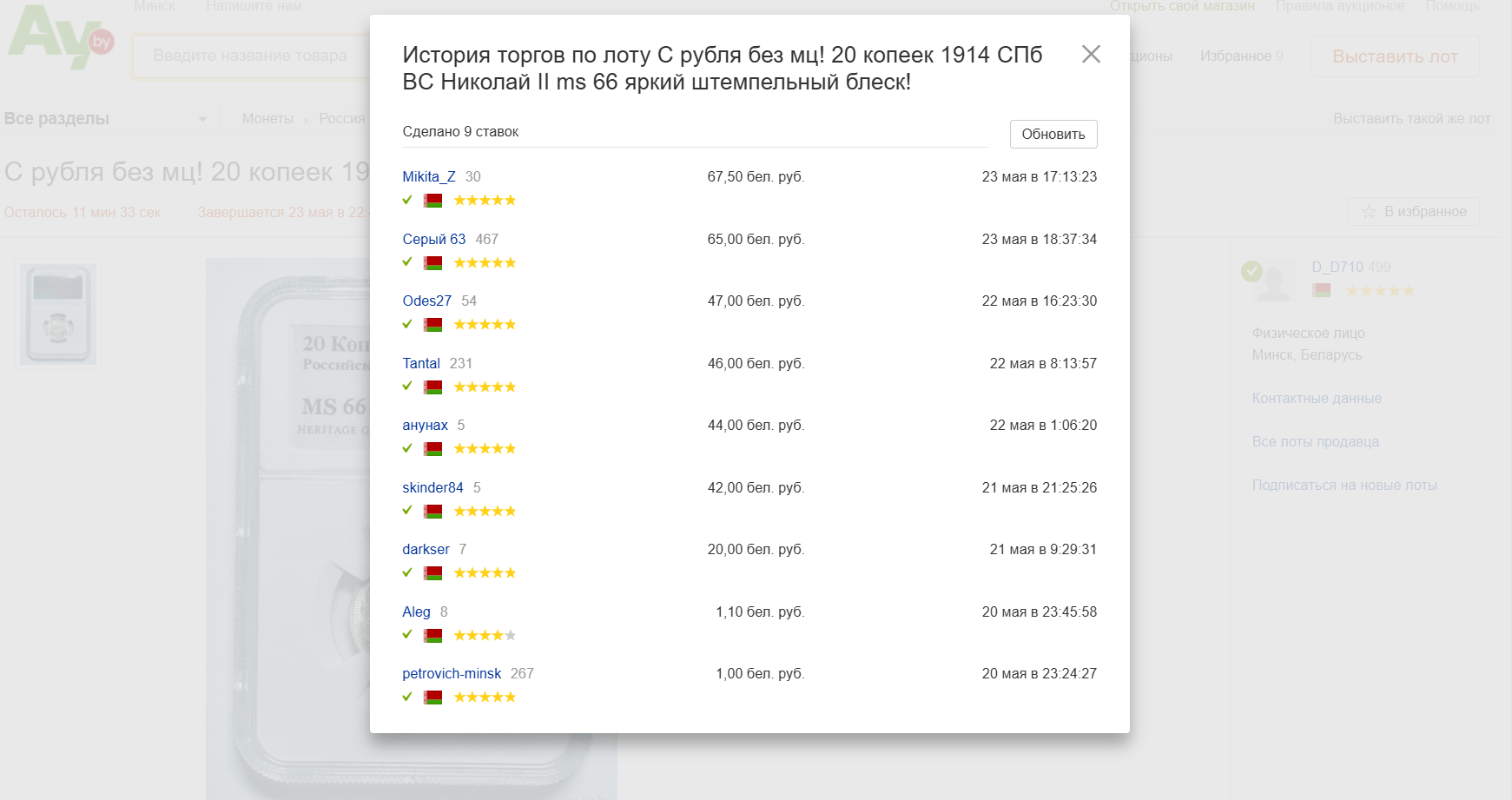Open darkser bidder profile
This screenshot has width=1512, height=800.
(426, 549)
